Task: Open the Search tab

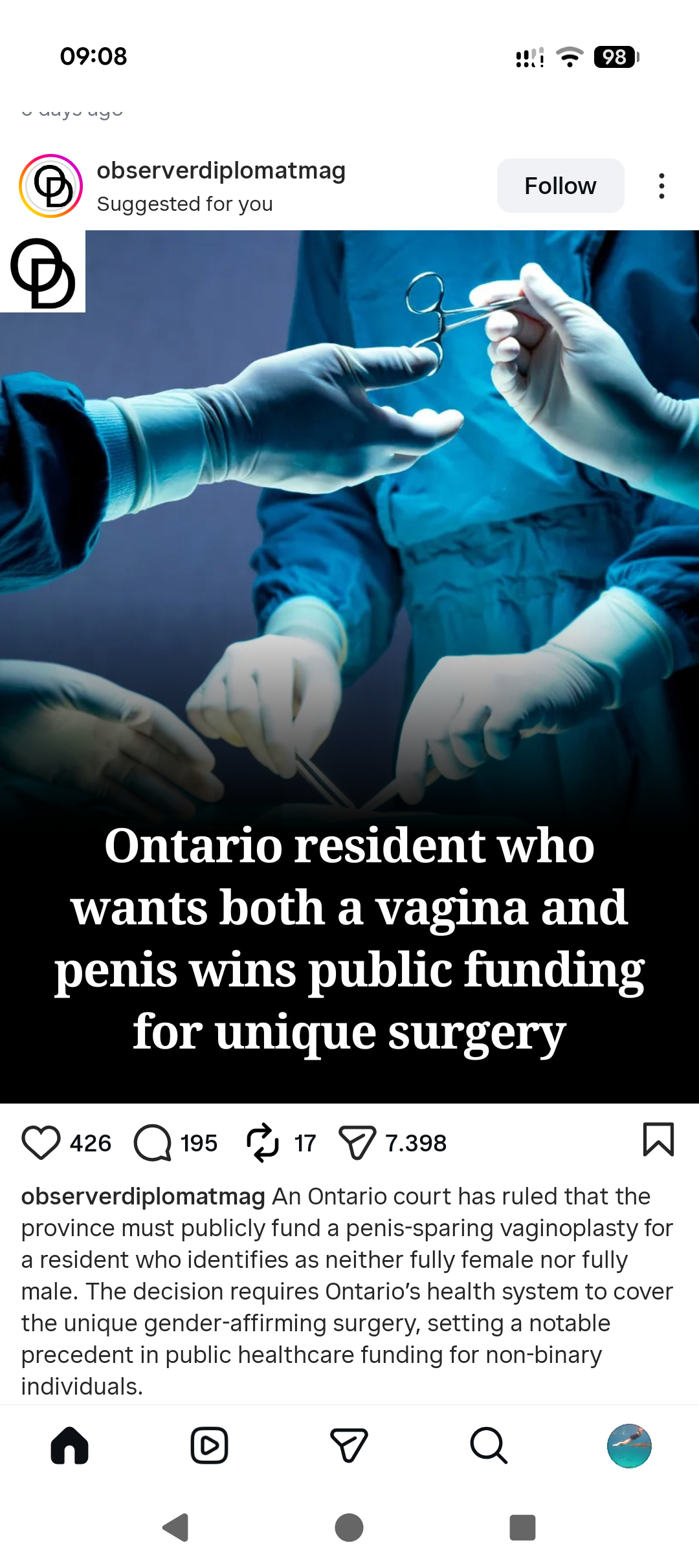Action: point(489,1446)
